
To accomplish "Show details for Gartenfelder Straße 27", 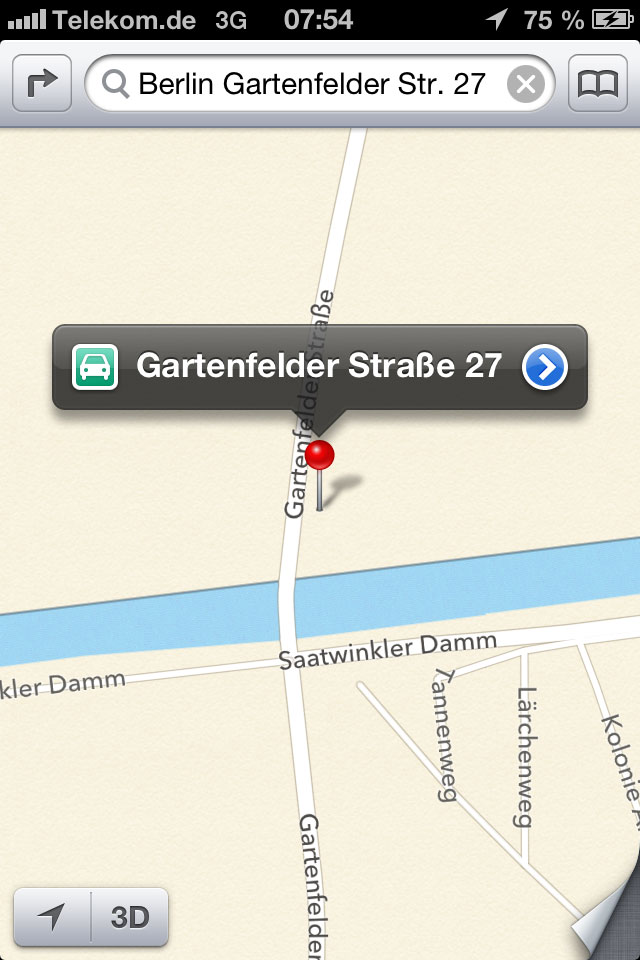I will [x=545, y=367].
